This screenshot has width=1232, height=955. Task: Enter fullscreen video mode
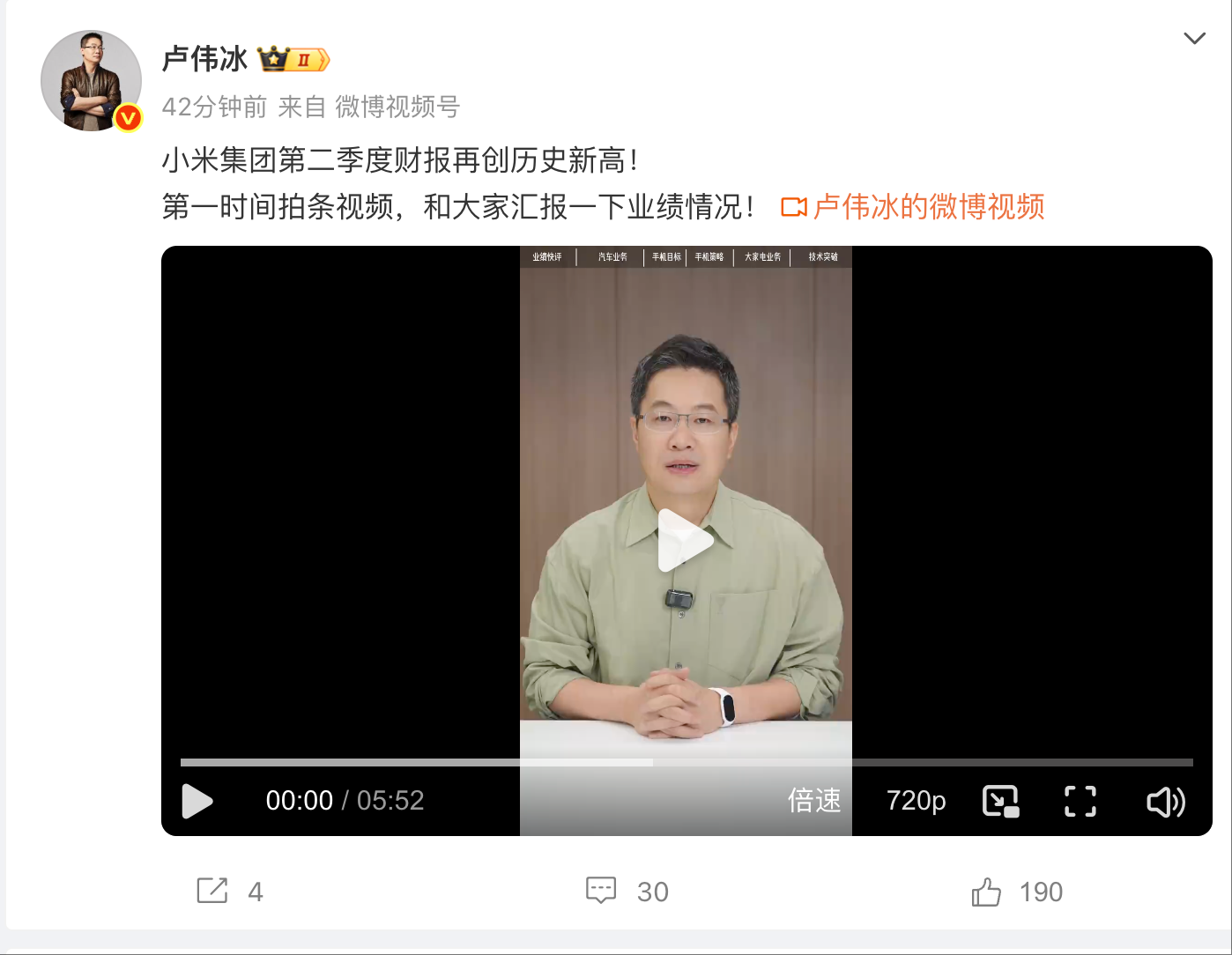tap(1080, 801)
